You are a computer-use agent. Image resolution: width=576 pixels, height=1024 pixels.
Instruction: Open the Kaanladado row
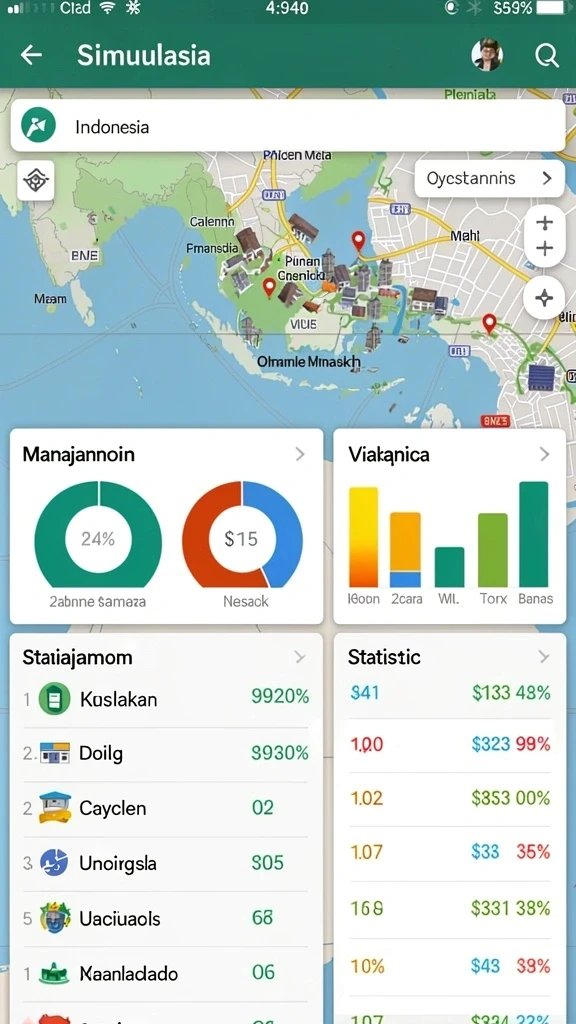[x=166, y=973]
